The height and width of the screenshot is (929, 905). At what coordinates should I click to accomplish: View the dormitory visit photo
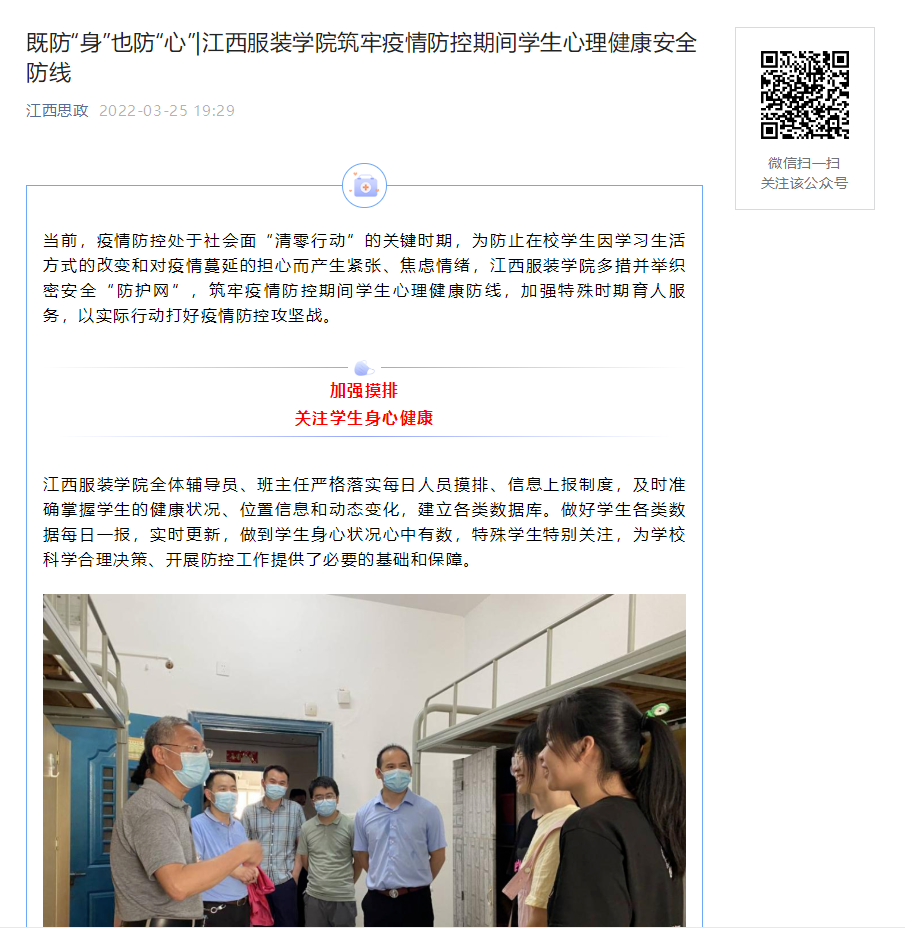click(364, 760)
